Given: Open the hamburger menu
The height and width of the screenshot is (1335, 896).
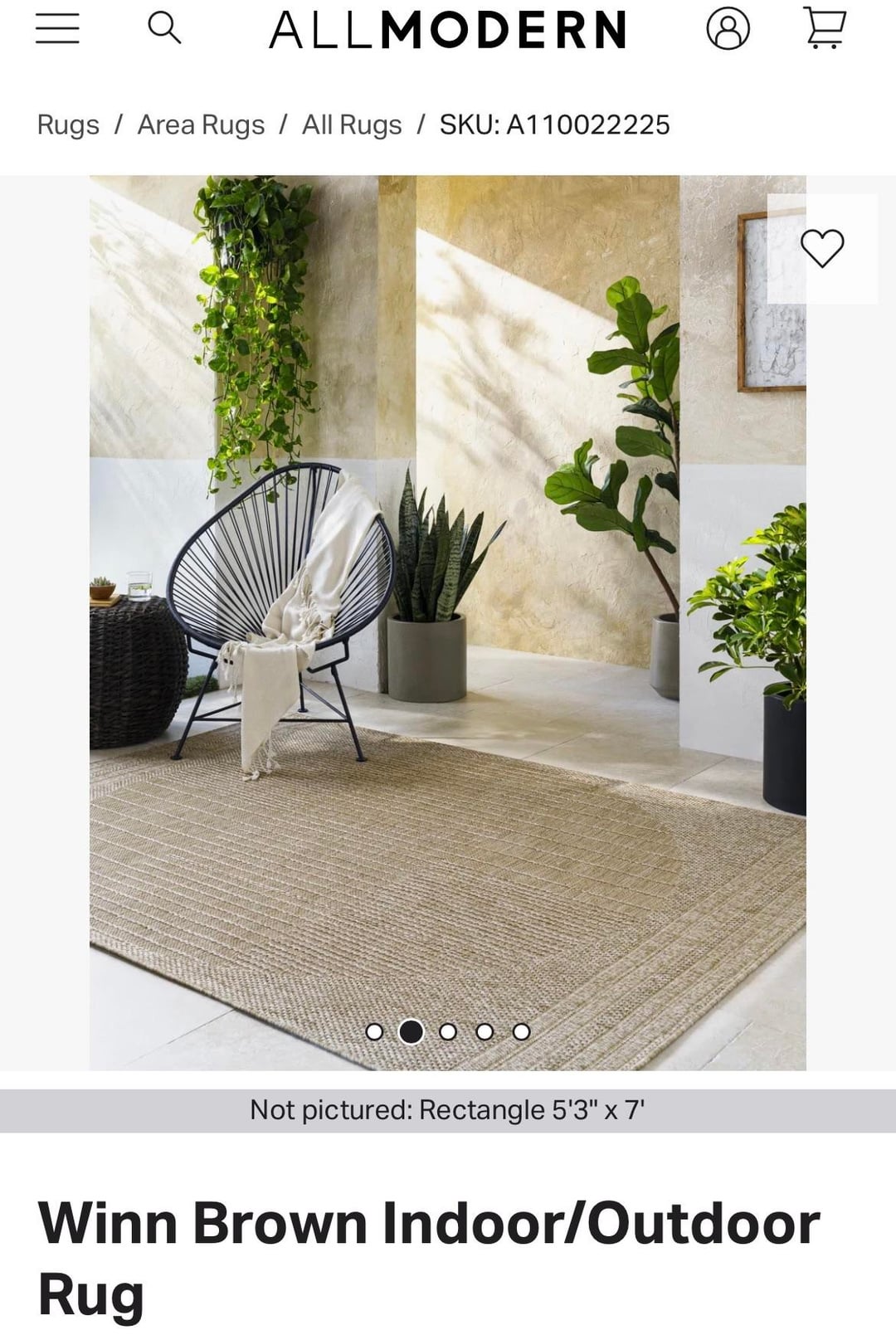Looking at the screenshot, I should [x=57, y=28].
